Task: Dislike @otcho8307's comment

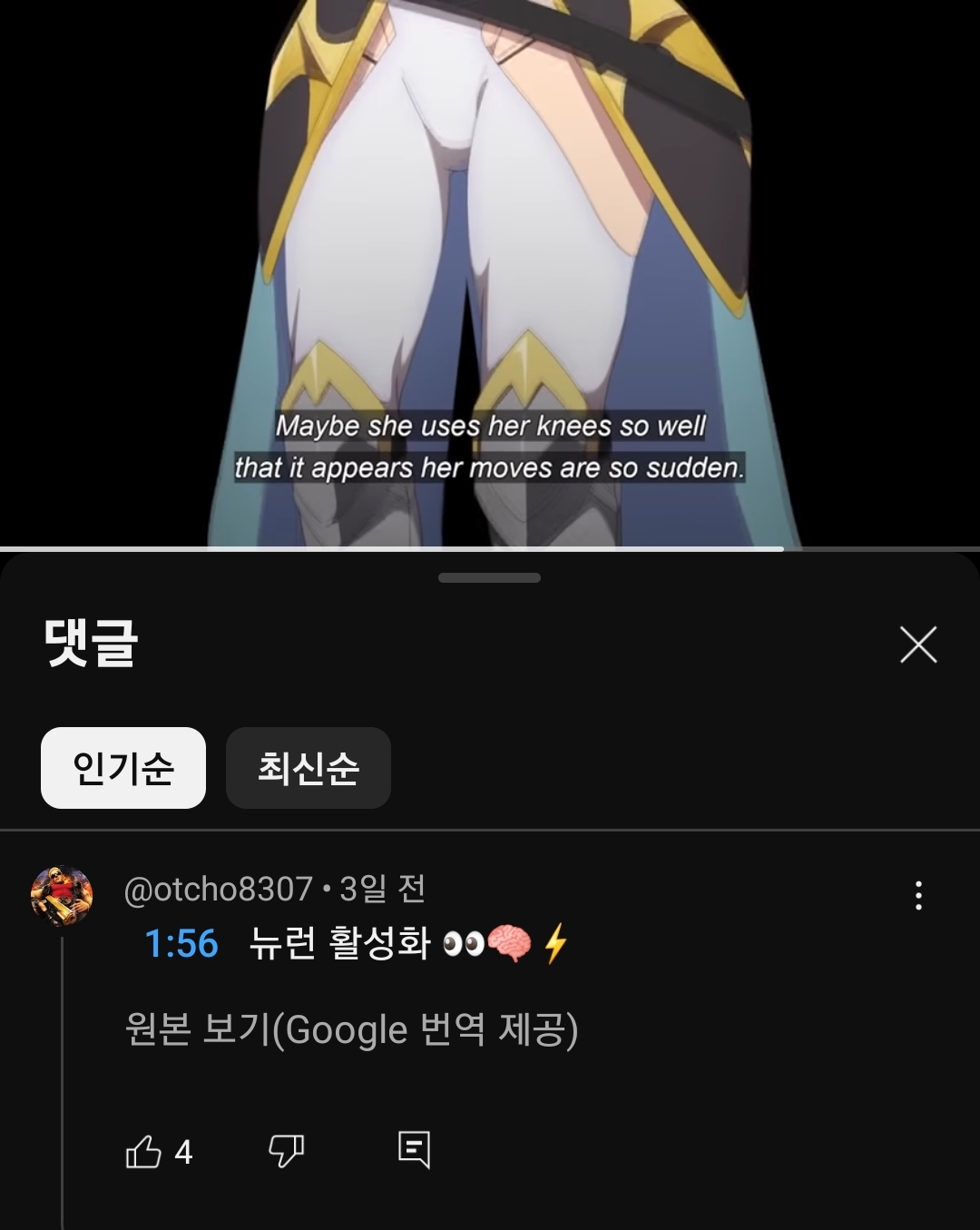Action: pyautogui.click(x=287, y=1151)
